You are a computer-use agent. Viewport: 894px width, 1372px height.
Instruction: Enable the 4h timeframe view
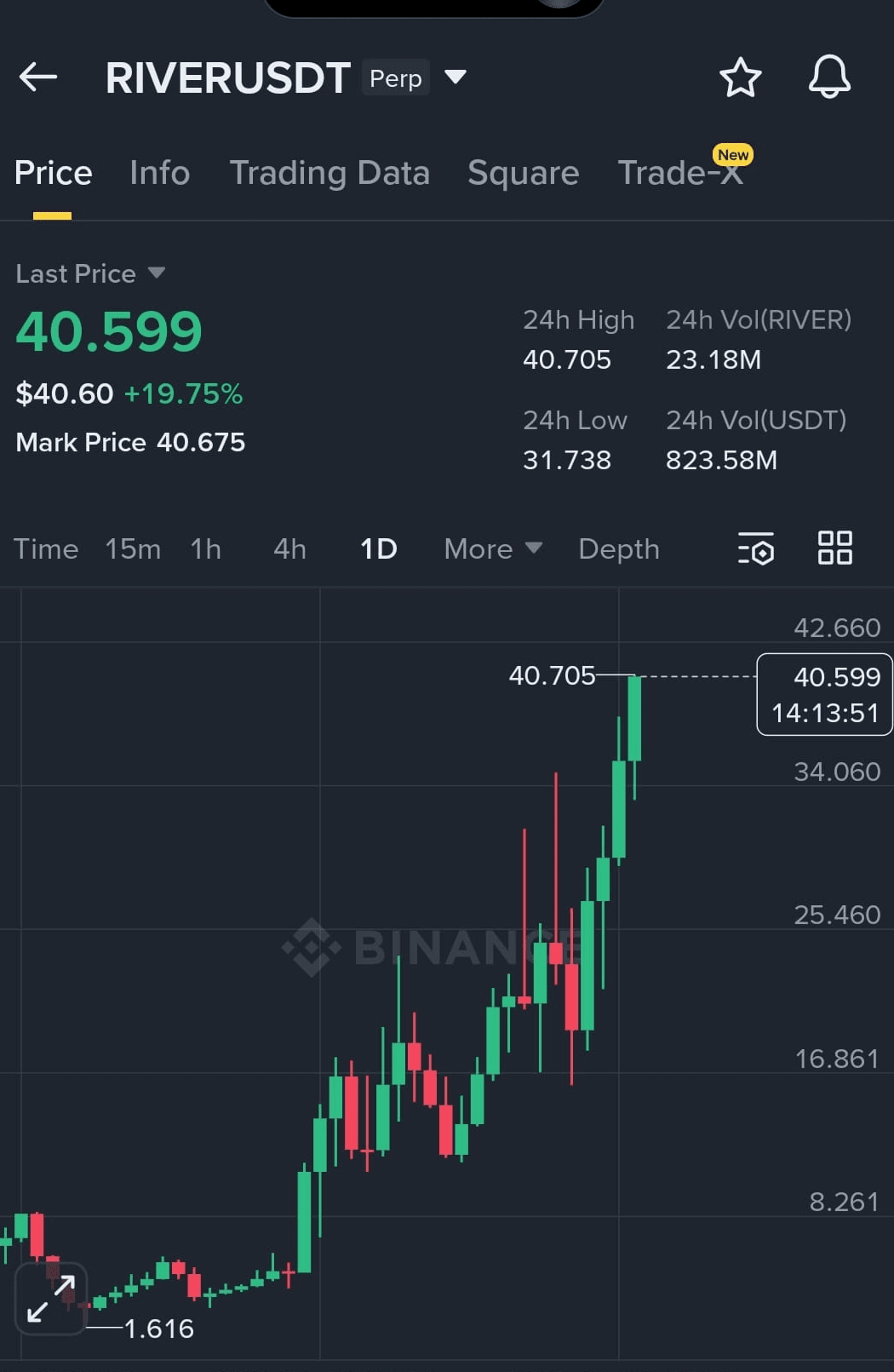[x=288, y=549]
